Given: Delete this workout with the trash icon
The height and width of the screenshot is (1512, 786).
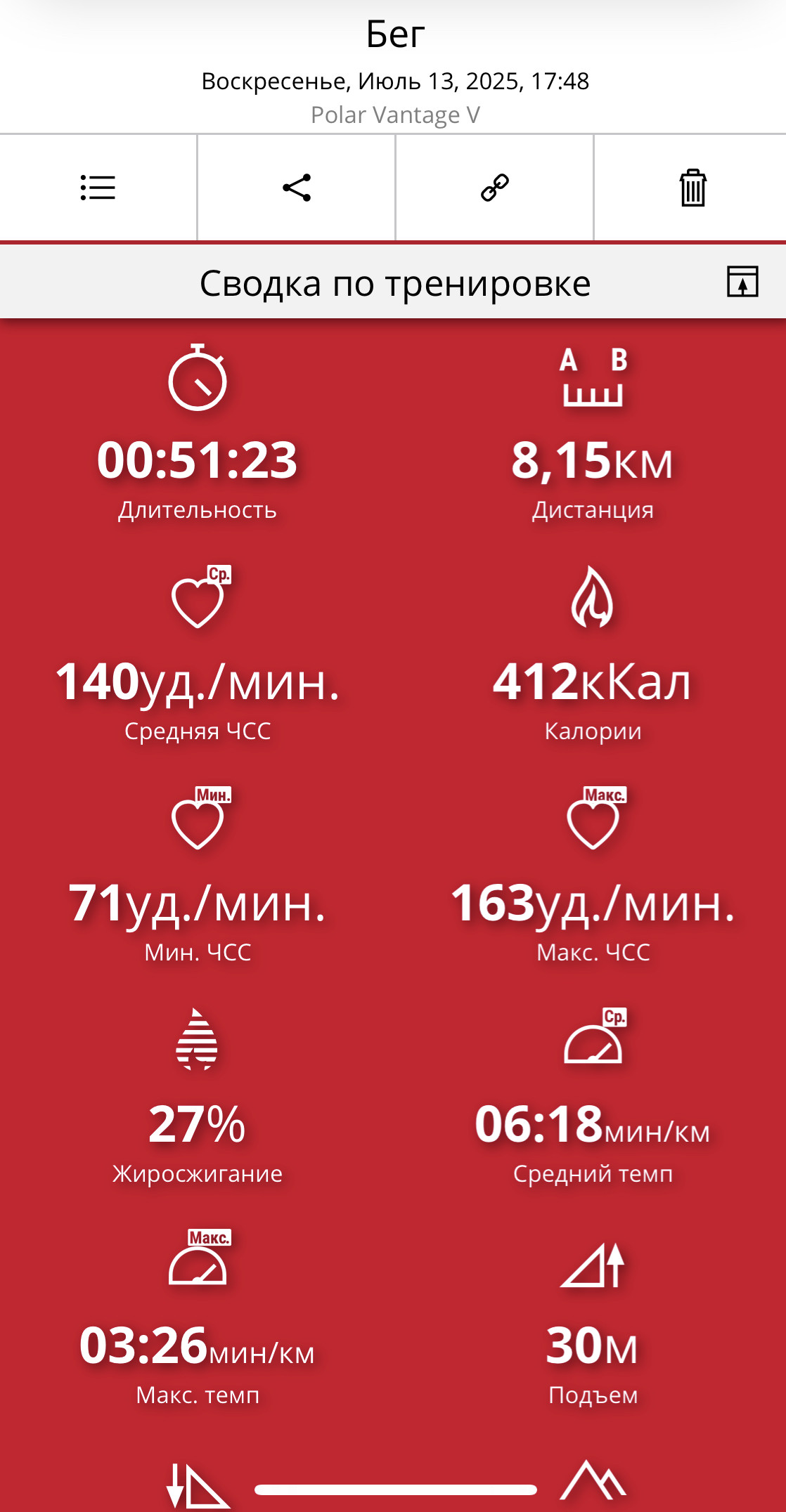Looking at the screenshot, I should pos(692,188).
